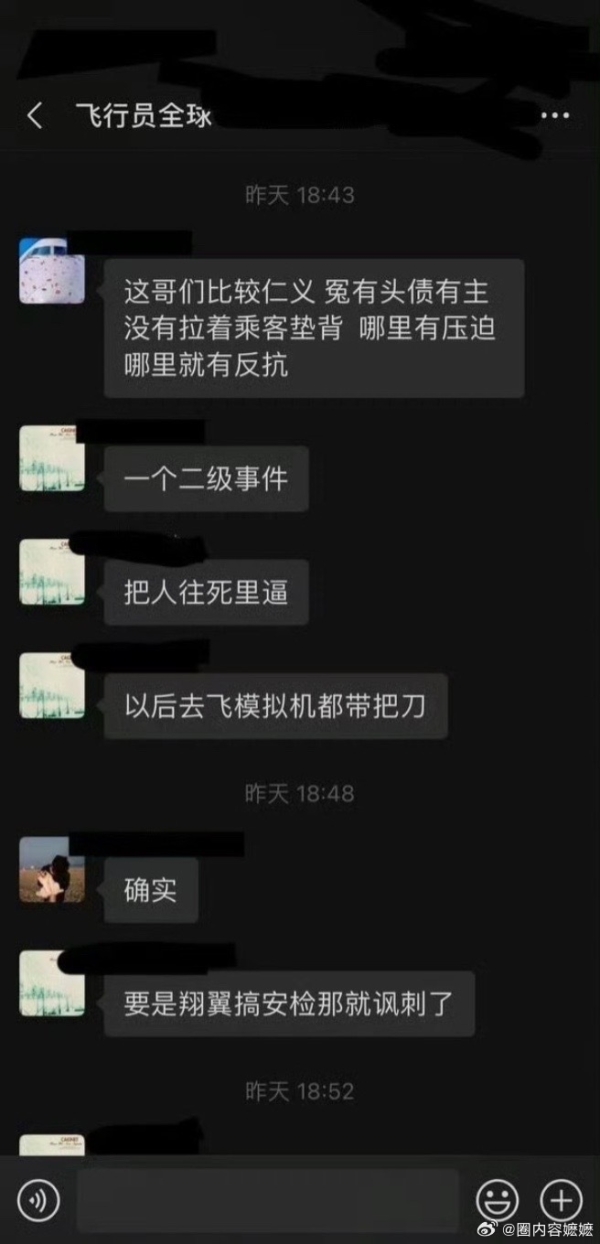Open the emoji sticker panel

tap(496, 1199)
